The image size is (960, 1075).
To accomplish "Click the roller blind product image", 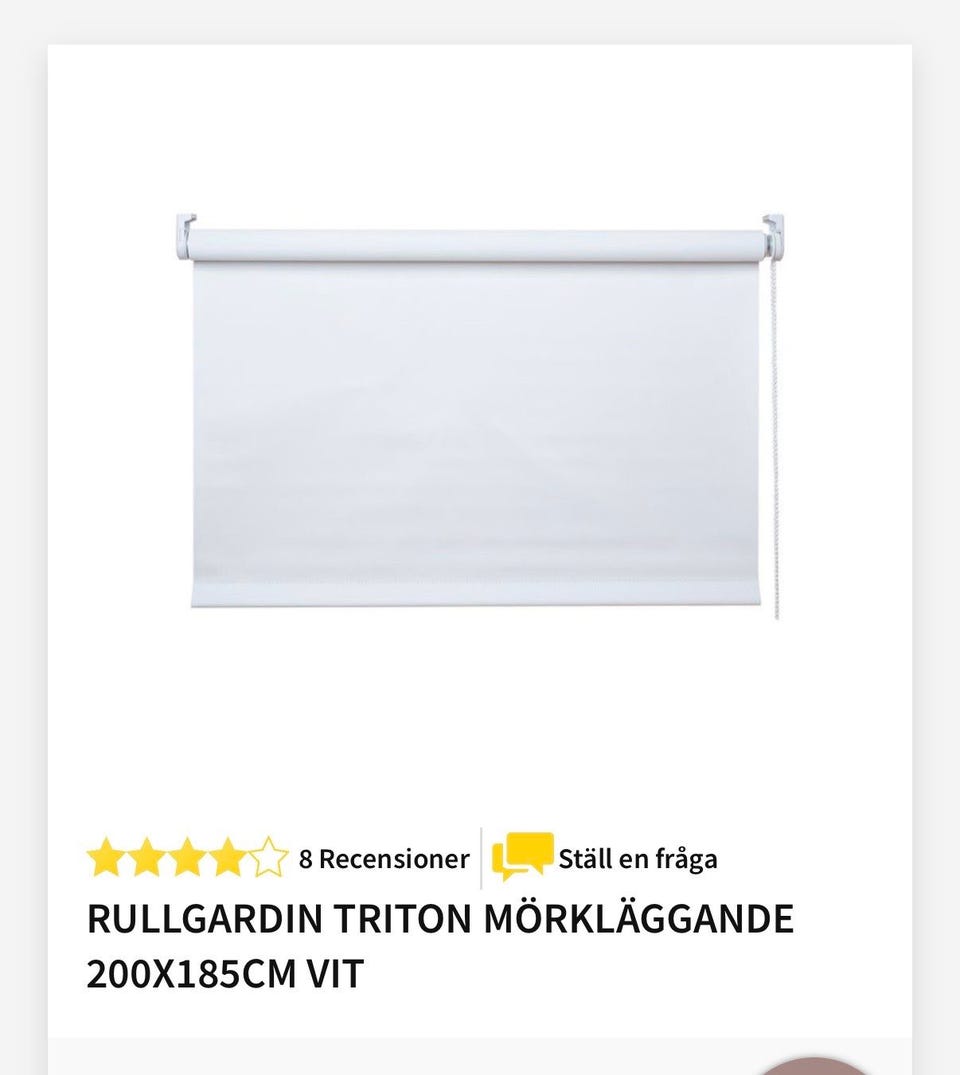I will 480,420.
